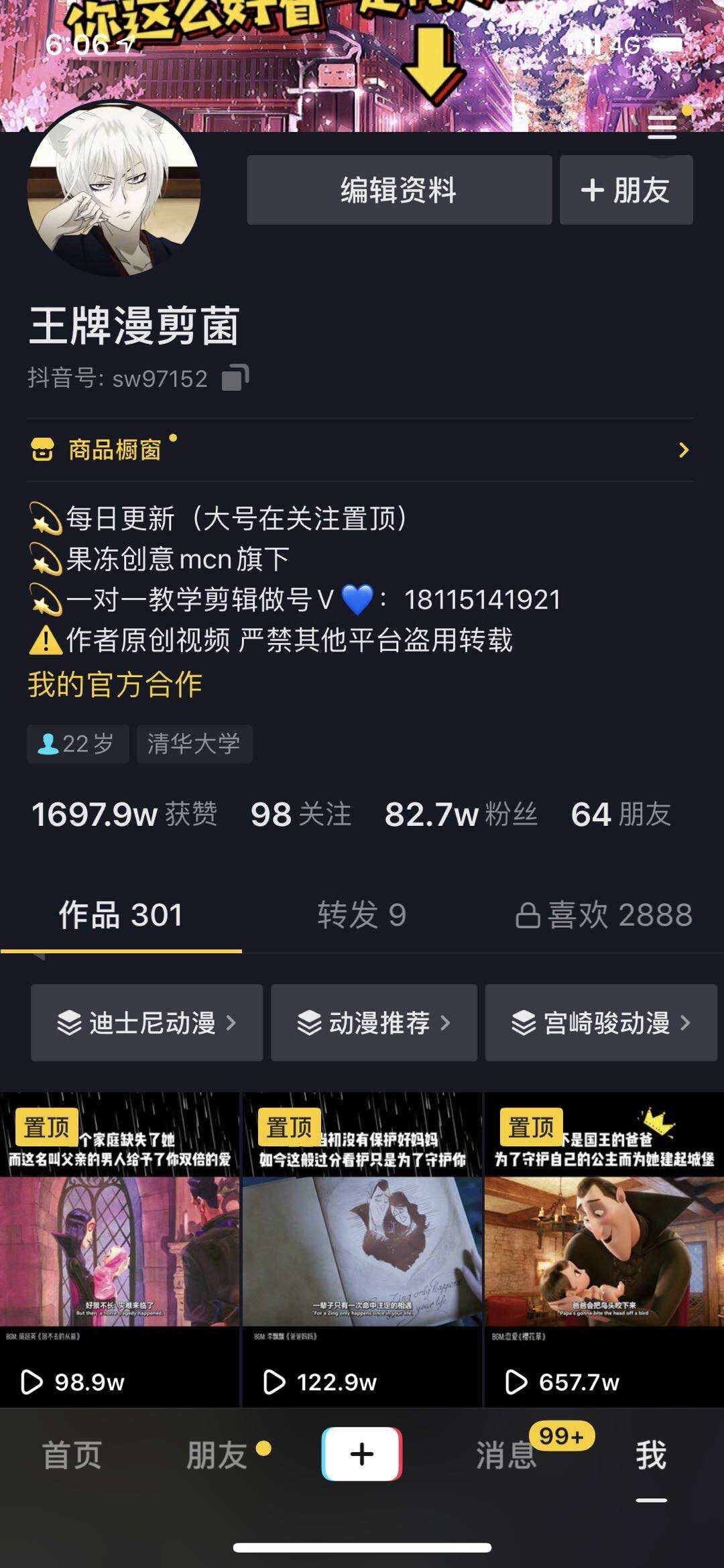
Task: Play the pinned video with 657.7w views
Action: [604, 1250]
